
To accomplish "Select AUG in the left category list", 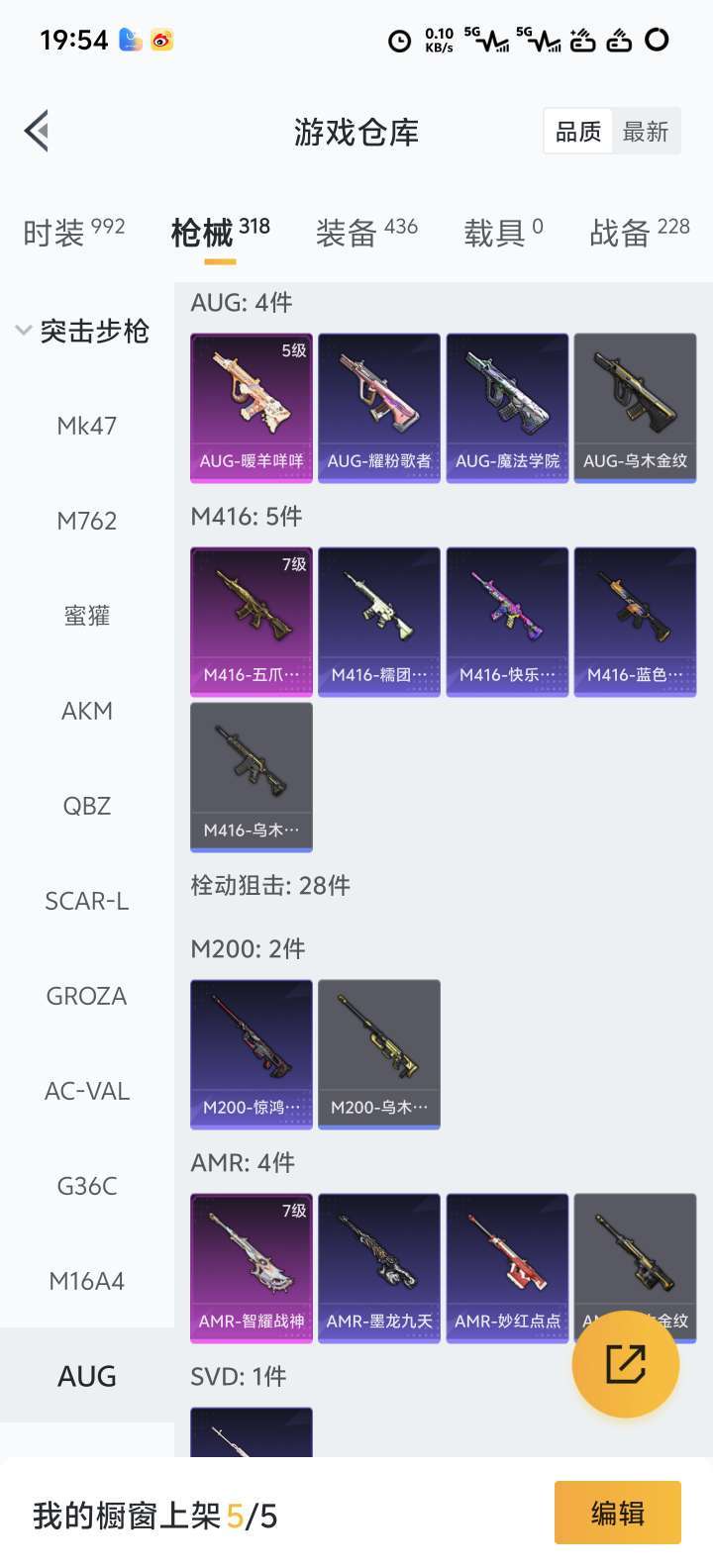I will [86, 1375].
